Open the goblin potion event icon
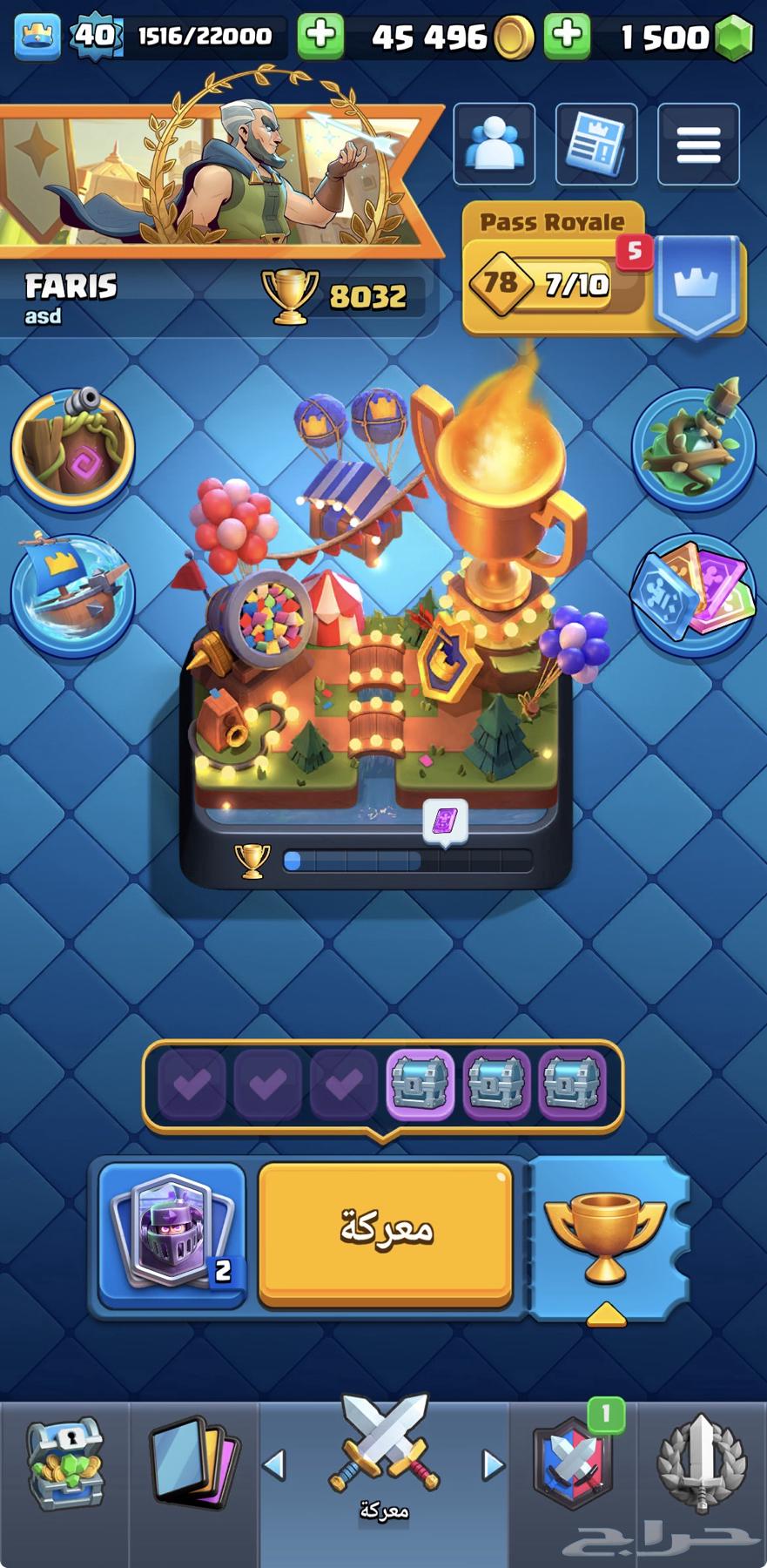Screen dimensions: 767x1568 click(693, 446)
